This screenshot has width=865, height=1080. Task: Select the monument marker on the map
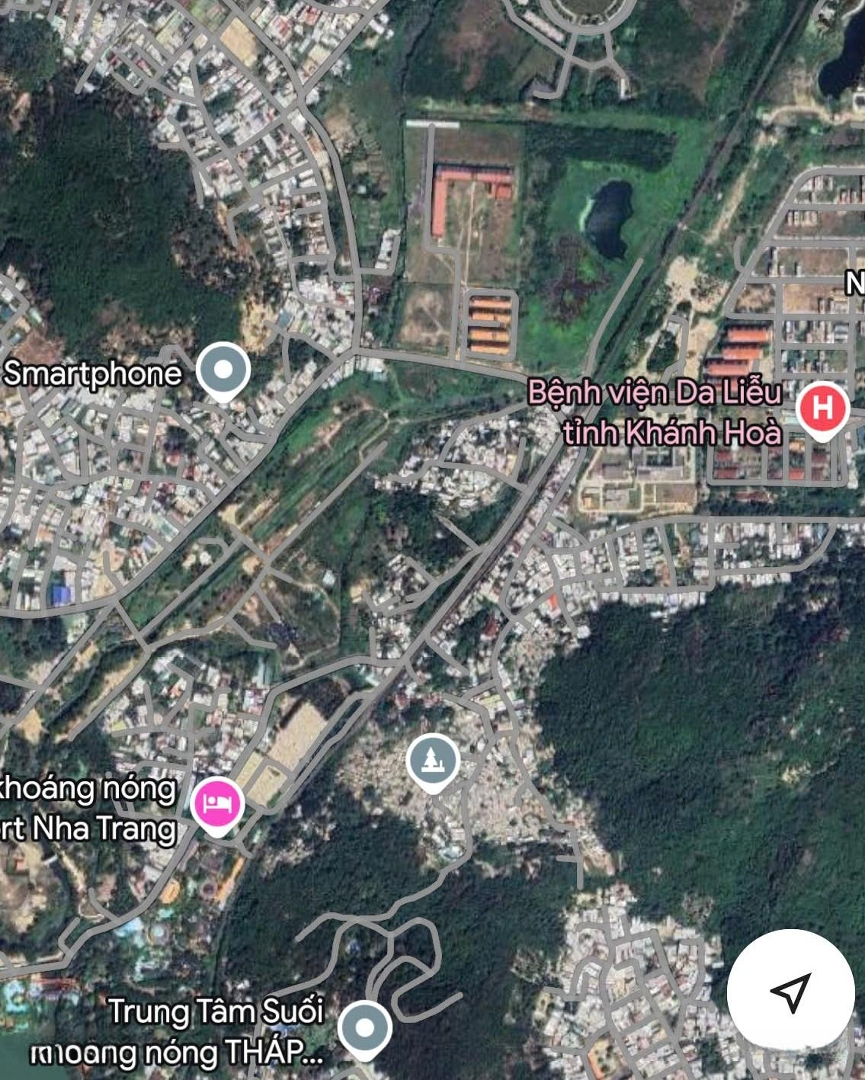point(433,763)
